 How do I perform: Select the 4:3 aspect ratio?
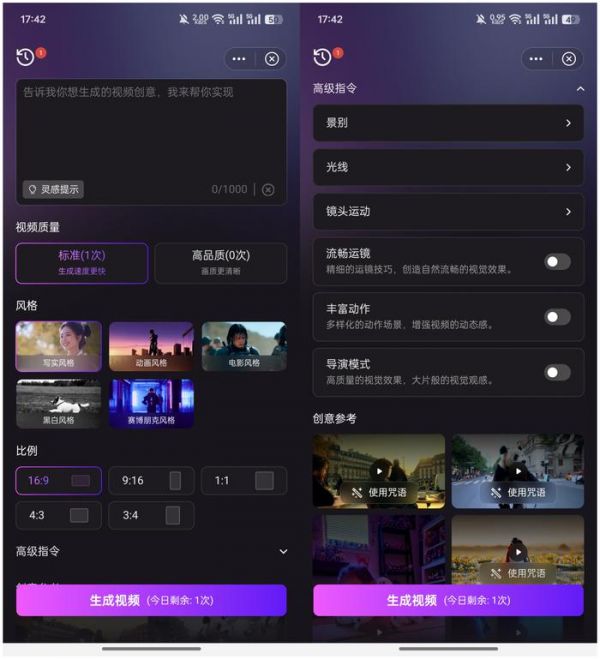pyautogui.click(x=58, y=515)
